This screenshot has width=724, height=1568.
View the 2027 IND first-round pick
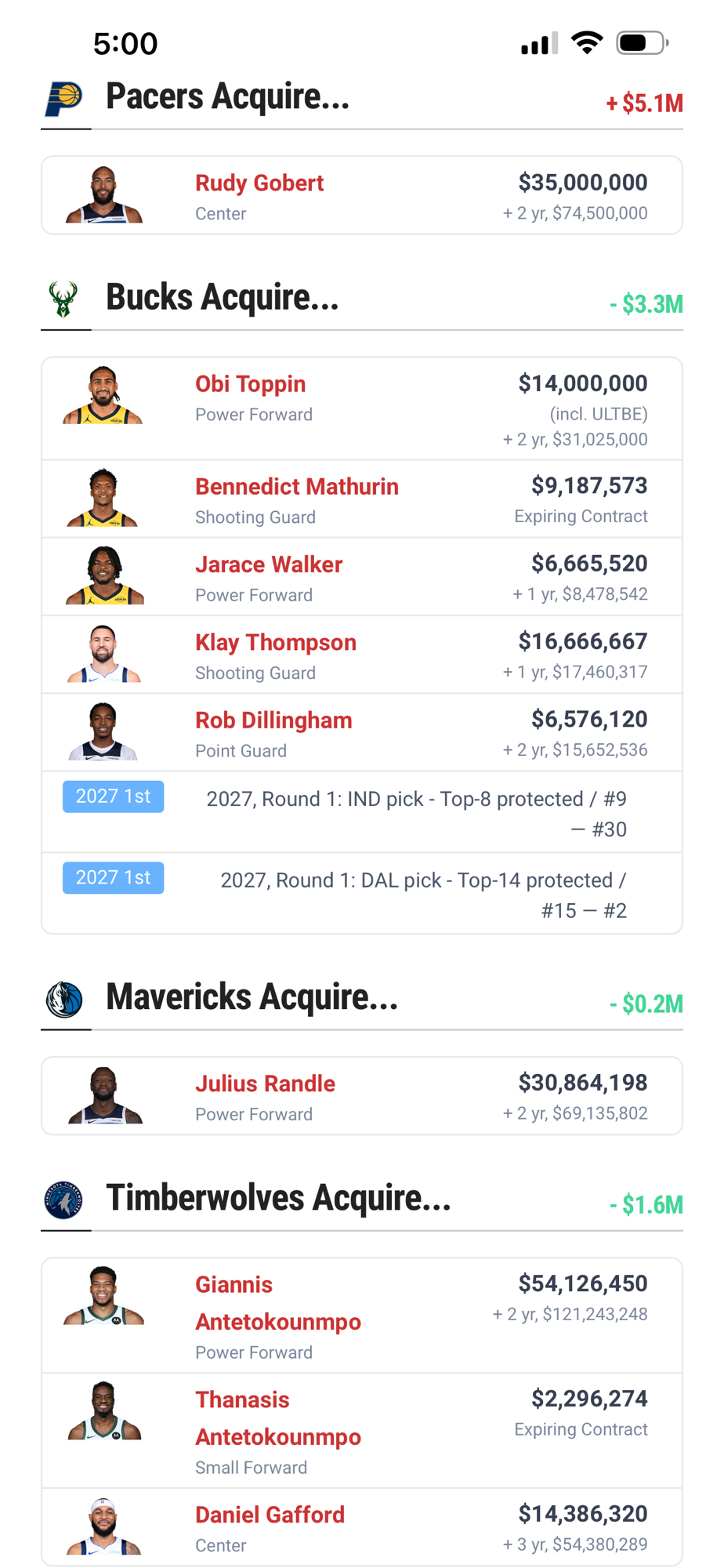[x=361, y=812]
